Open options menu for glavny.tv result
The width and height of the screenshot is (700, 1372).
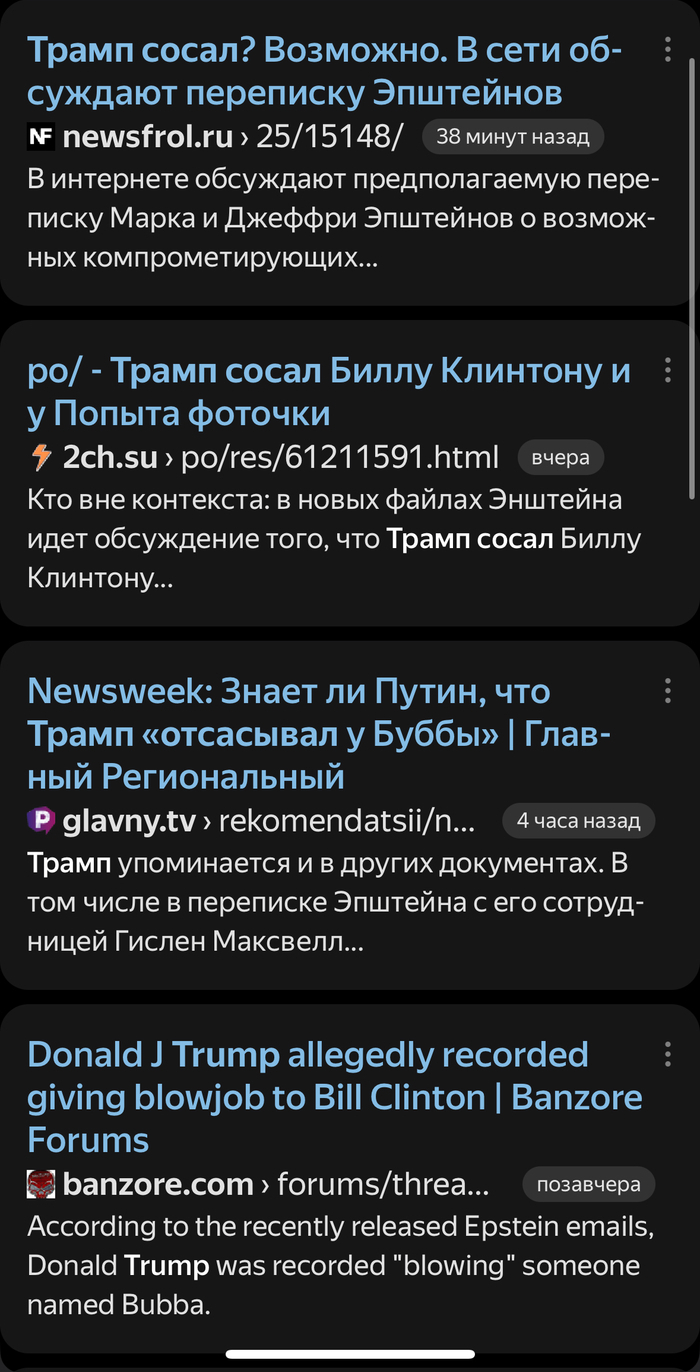667,690
